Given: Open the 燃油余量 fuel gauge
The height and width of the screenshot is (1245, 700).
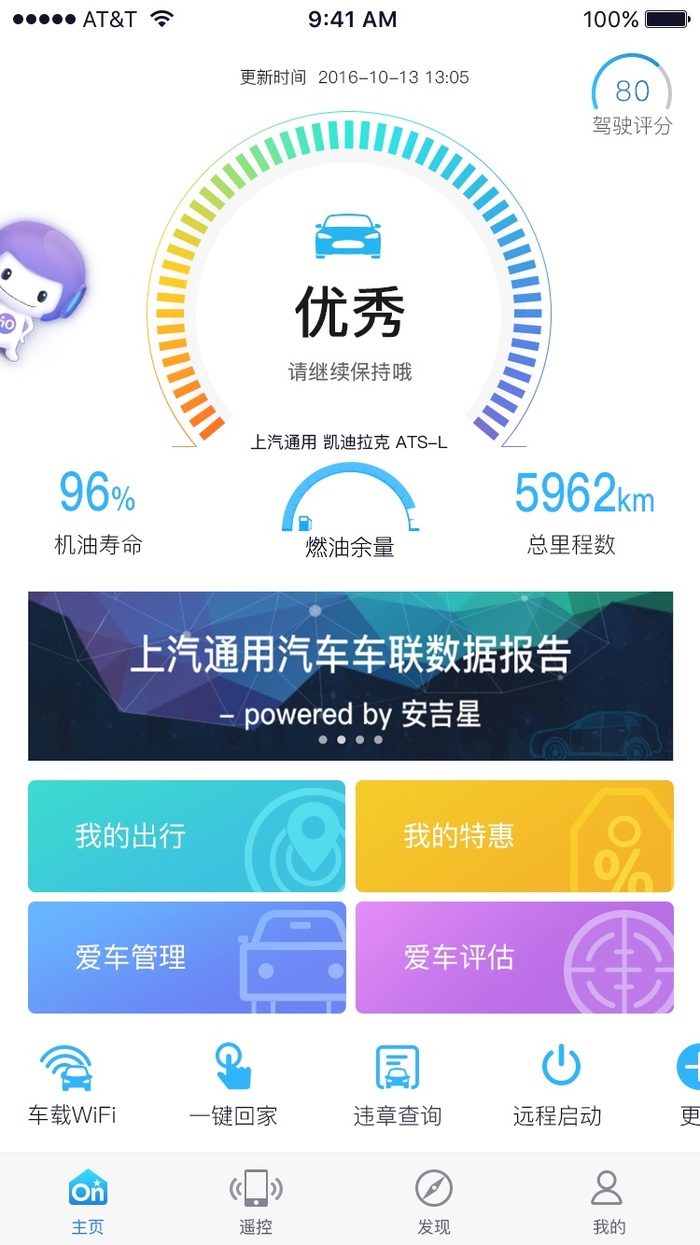Looking at the screenshot, I should [x=350, y=511].
